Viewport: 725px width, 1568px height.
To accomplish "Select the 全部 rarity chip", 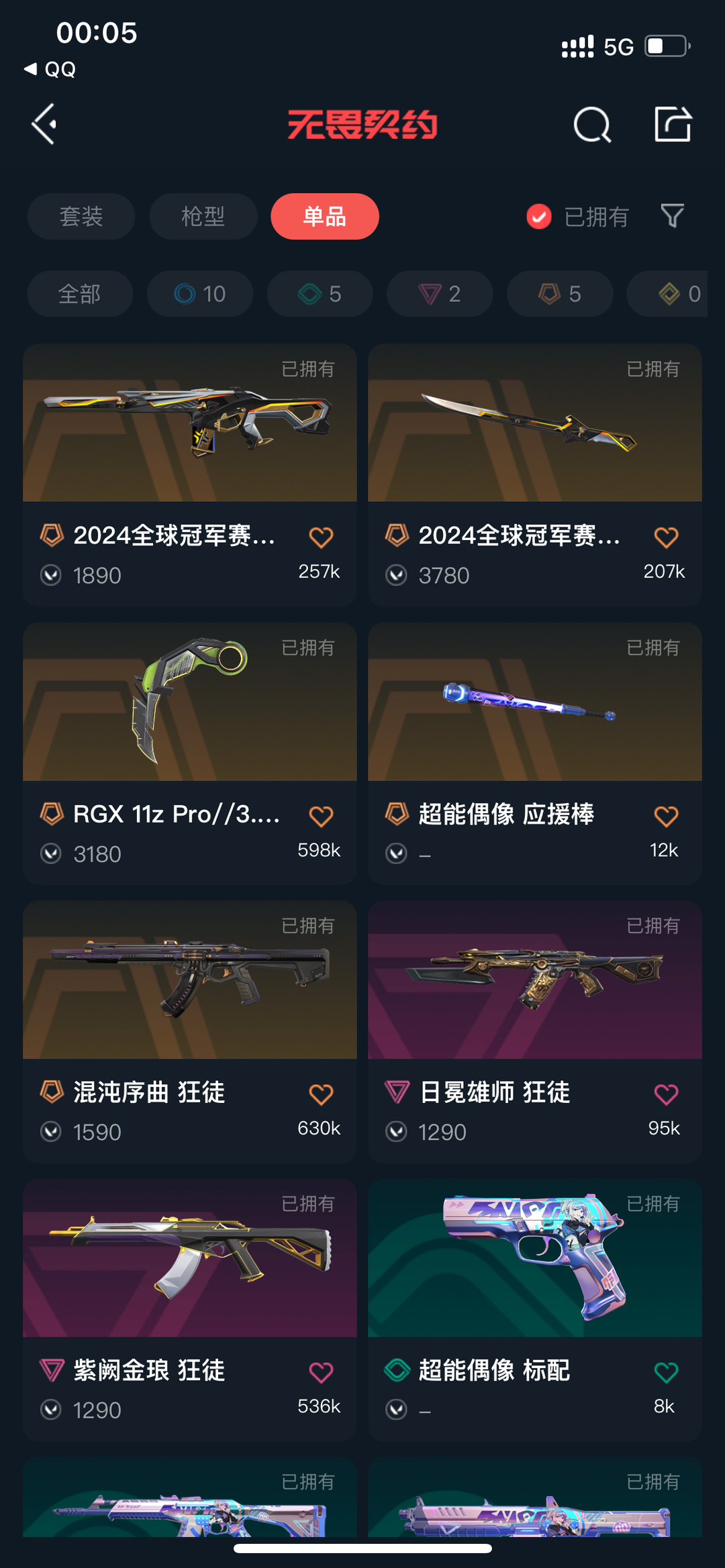I will 80,294.
